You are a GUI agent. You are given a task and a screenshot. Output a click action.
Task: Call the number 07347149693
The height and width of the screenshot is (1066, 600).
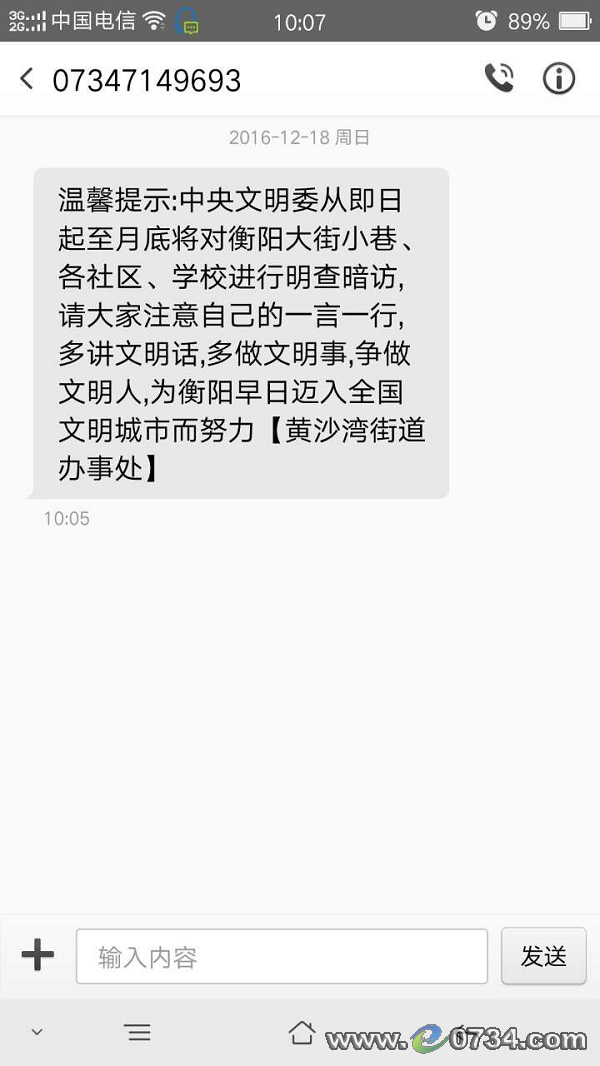(498, 79)
